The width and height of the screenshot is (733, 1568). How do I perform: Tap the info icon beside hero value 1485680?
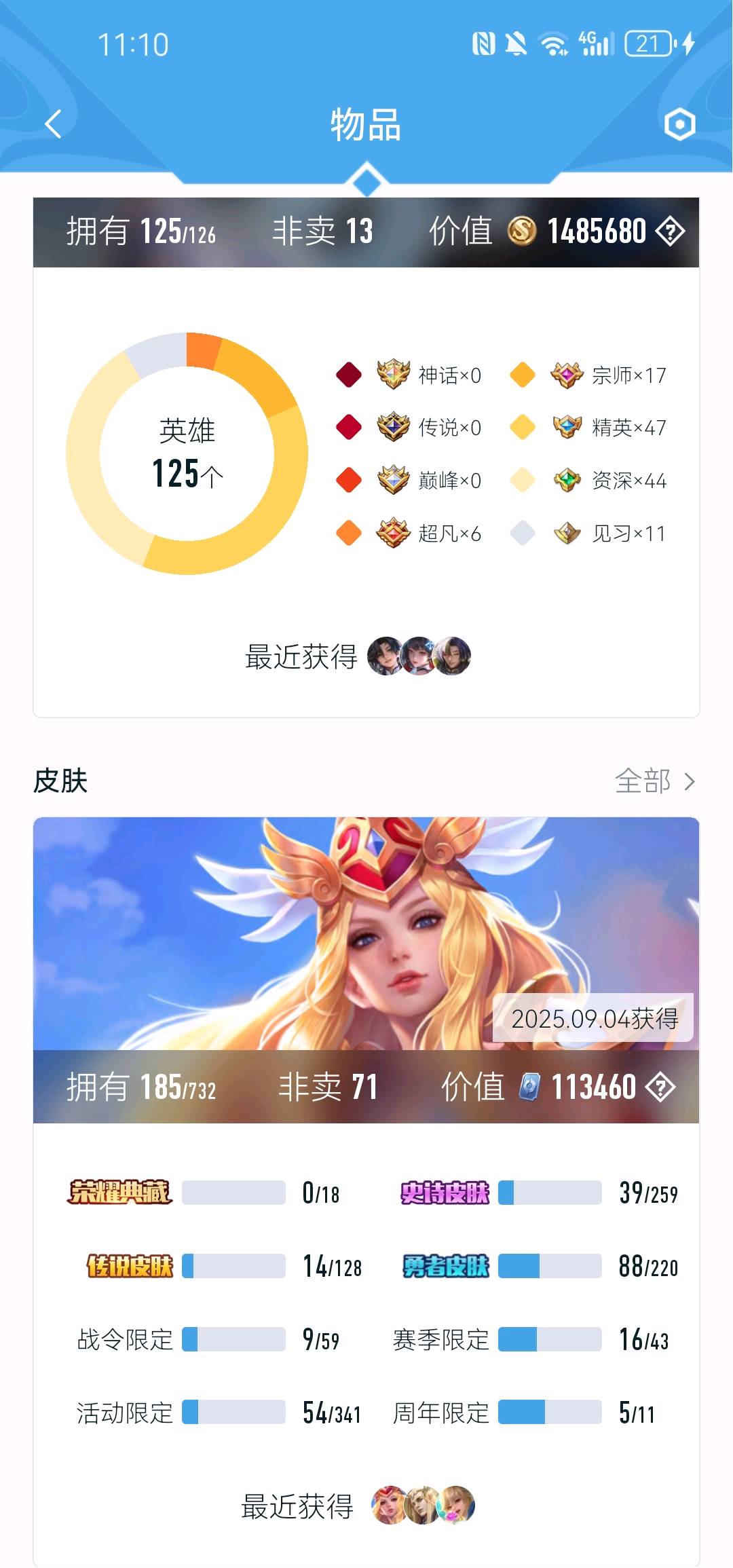(670, 231)
